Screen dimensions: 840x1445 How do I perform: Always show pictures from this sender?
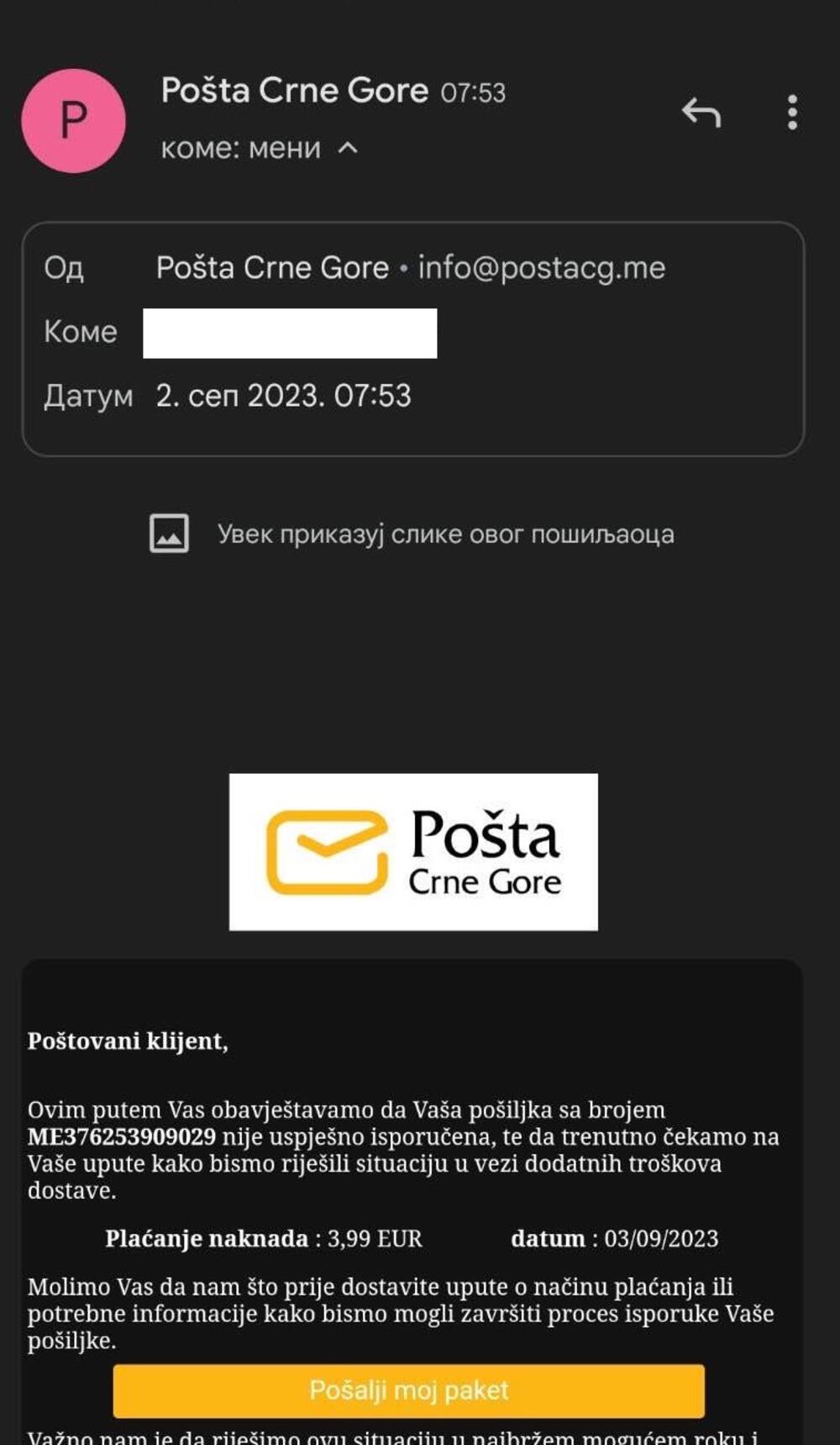click(x=445, y=534)
